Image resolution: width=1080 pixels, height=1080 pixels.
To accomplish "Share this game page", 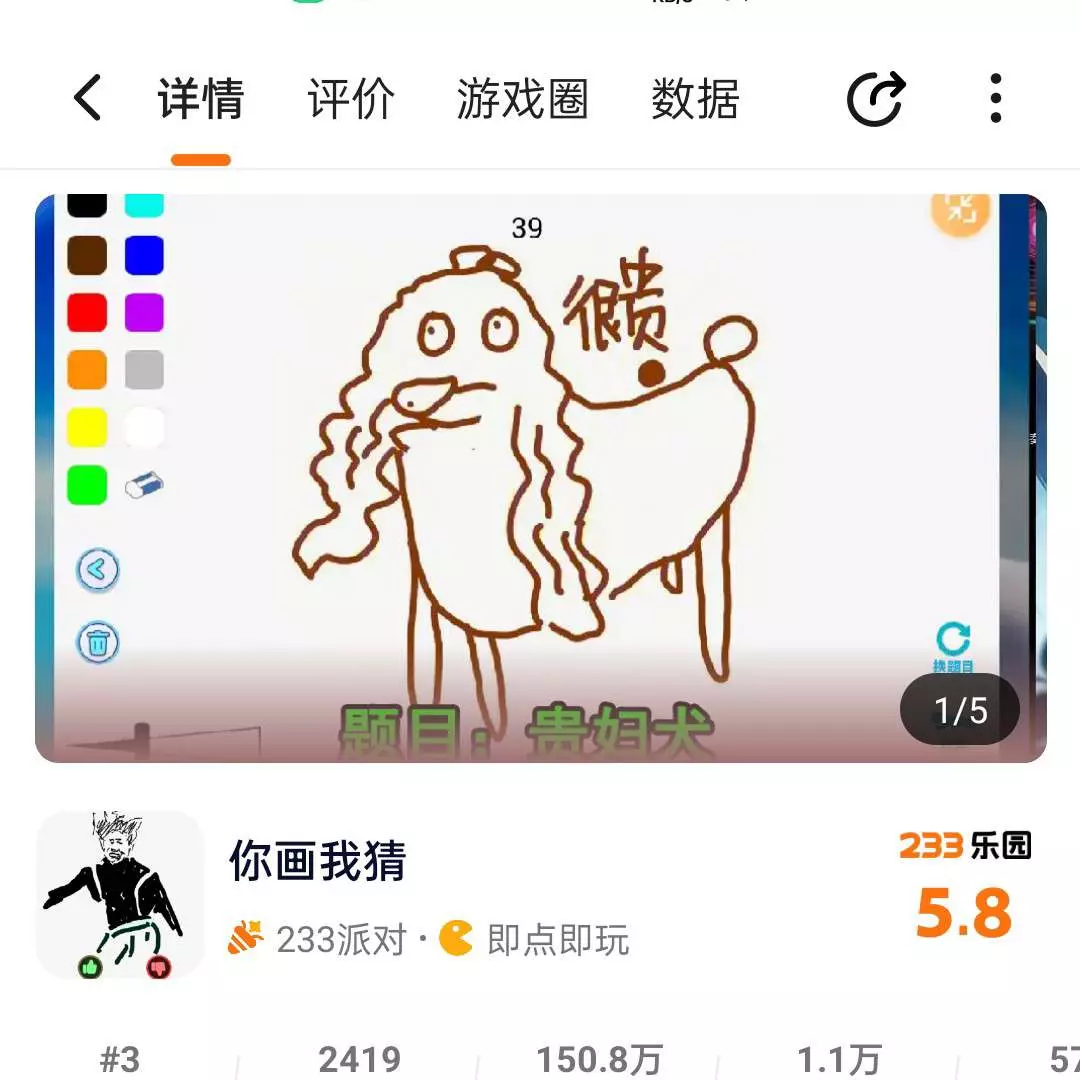I will (x=876, y=99).
